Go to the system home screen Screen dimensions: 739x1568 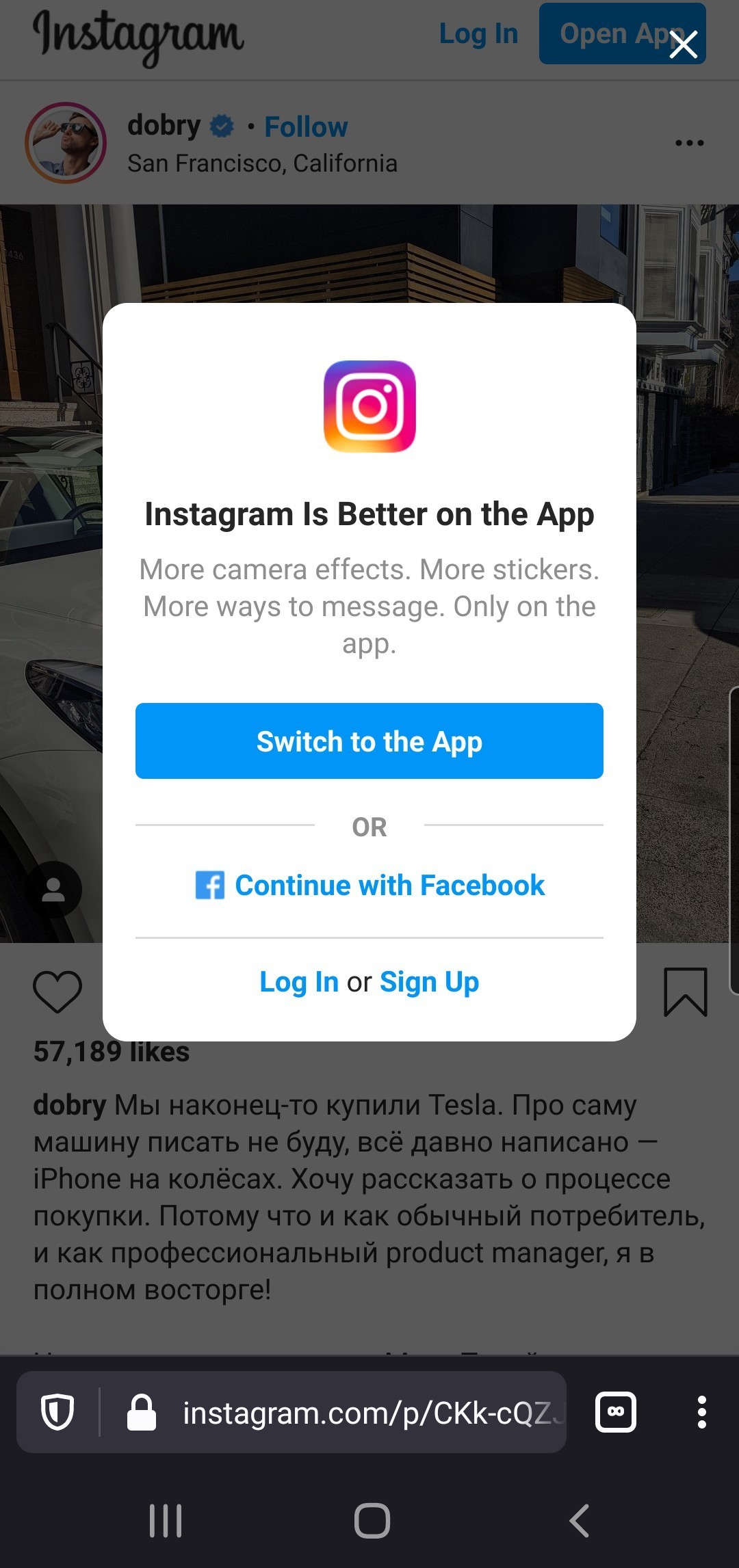372,1521
